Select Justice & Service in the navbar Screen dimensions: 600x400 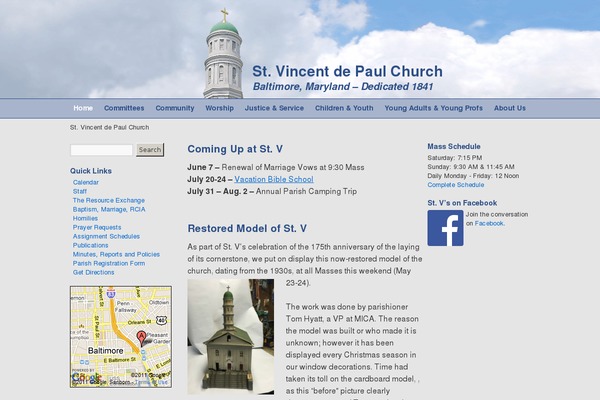[274, 108]
